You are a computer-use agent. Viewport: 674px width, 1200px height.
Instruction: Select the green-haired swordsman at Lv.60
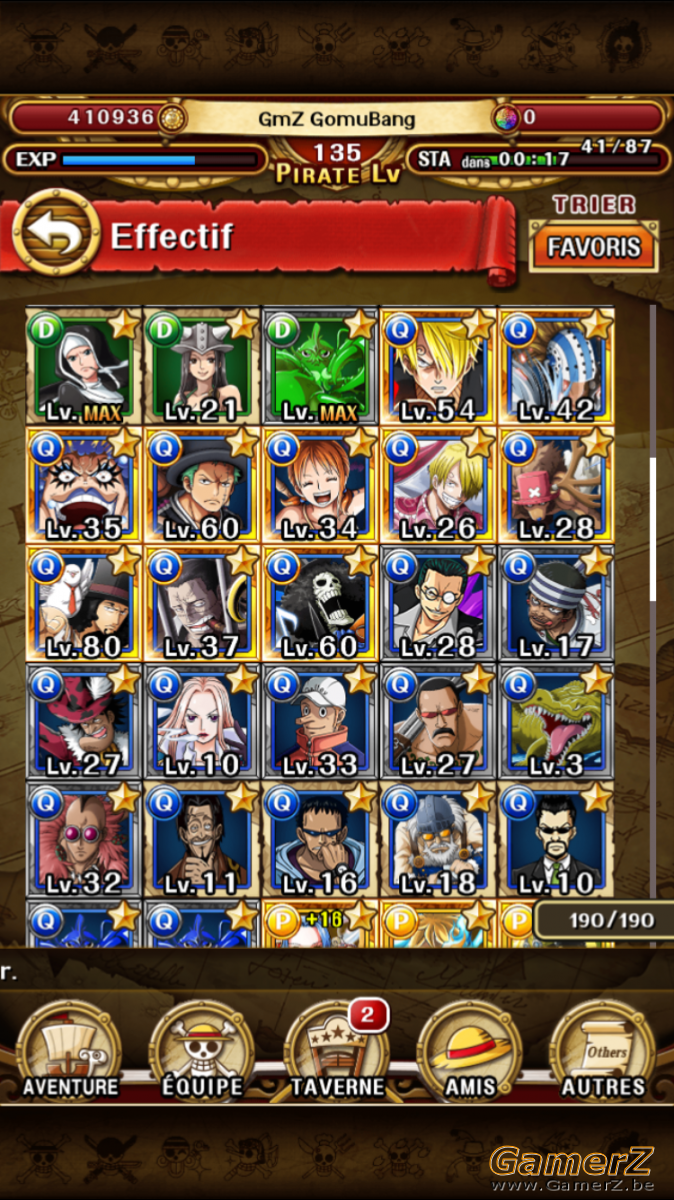click(202, 484)
